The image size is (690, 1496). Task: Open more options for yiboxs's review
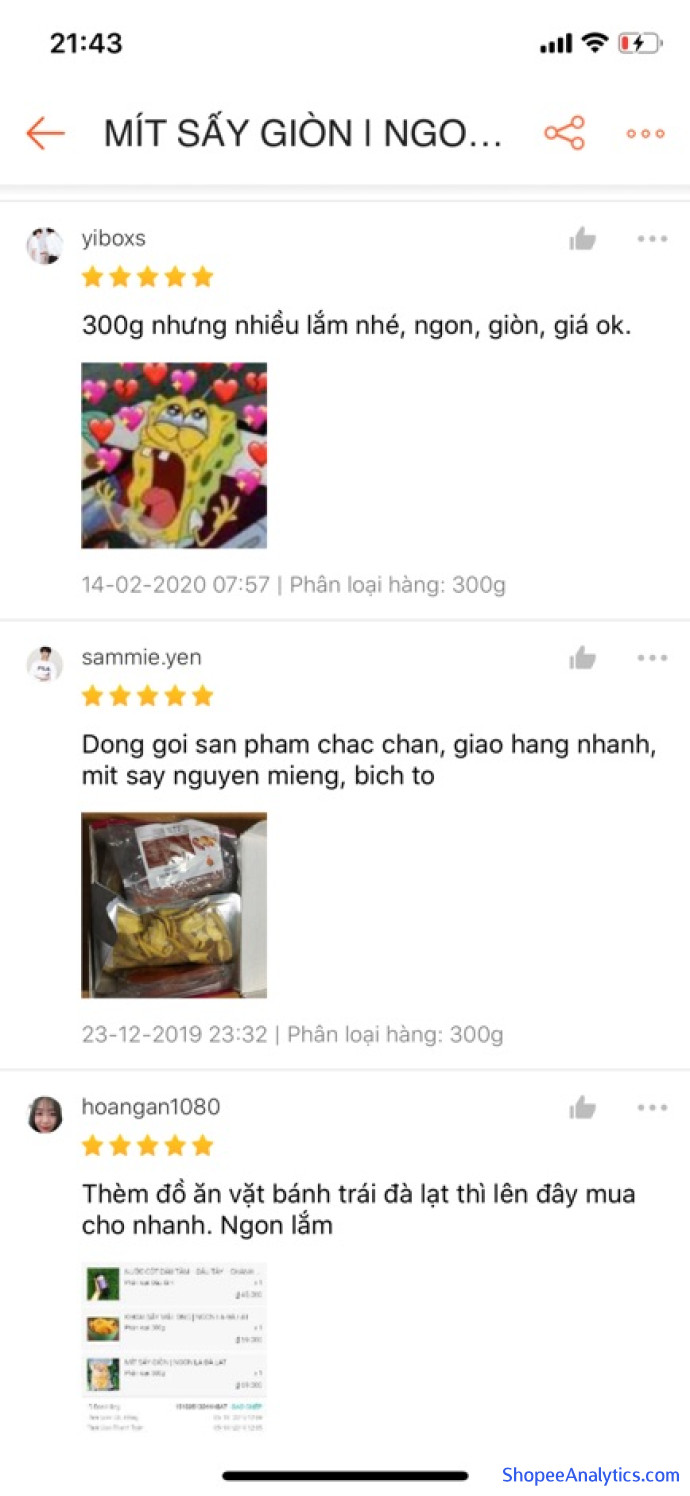click(x=652, y=239)
